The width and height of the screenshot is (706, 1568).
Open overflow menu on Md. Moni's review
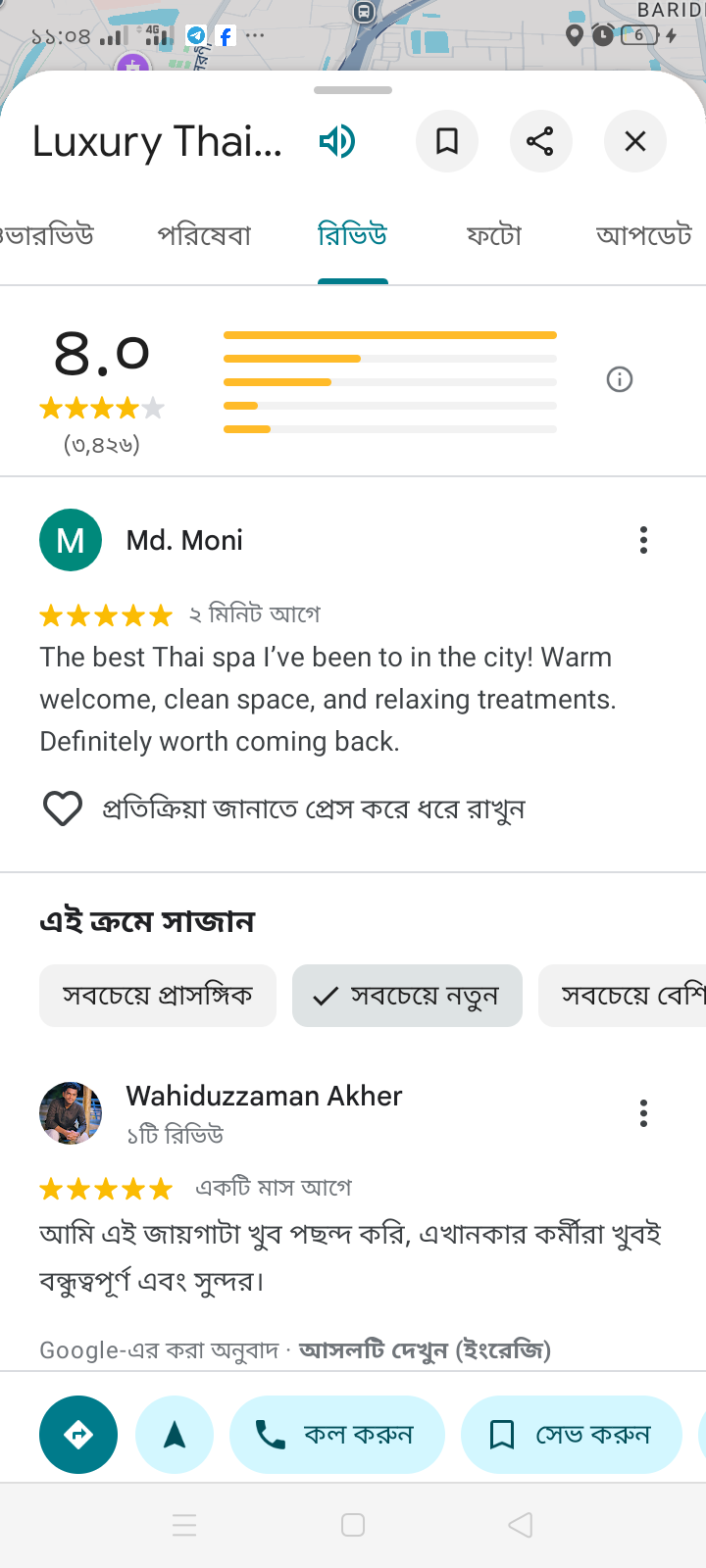point(643,540)
